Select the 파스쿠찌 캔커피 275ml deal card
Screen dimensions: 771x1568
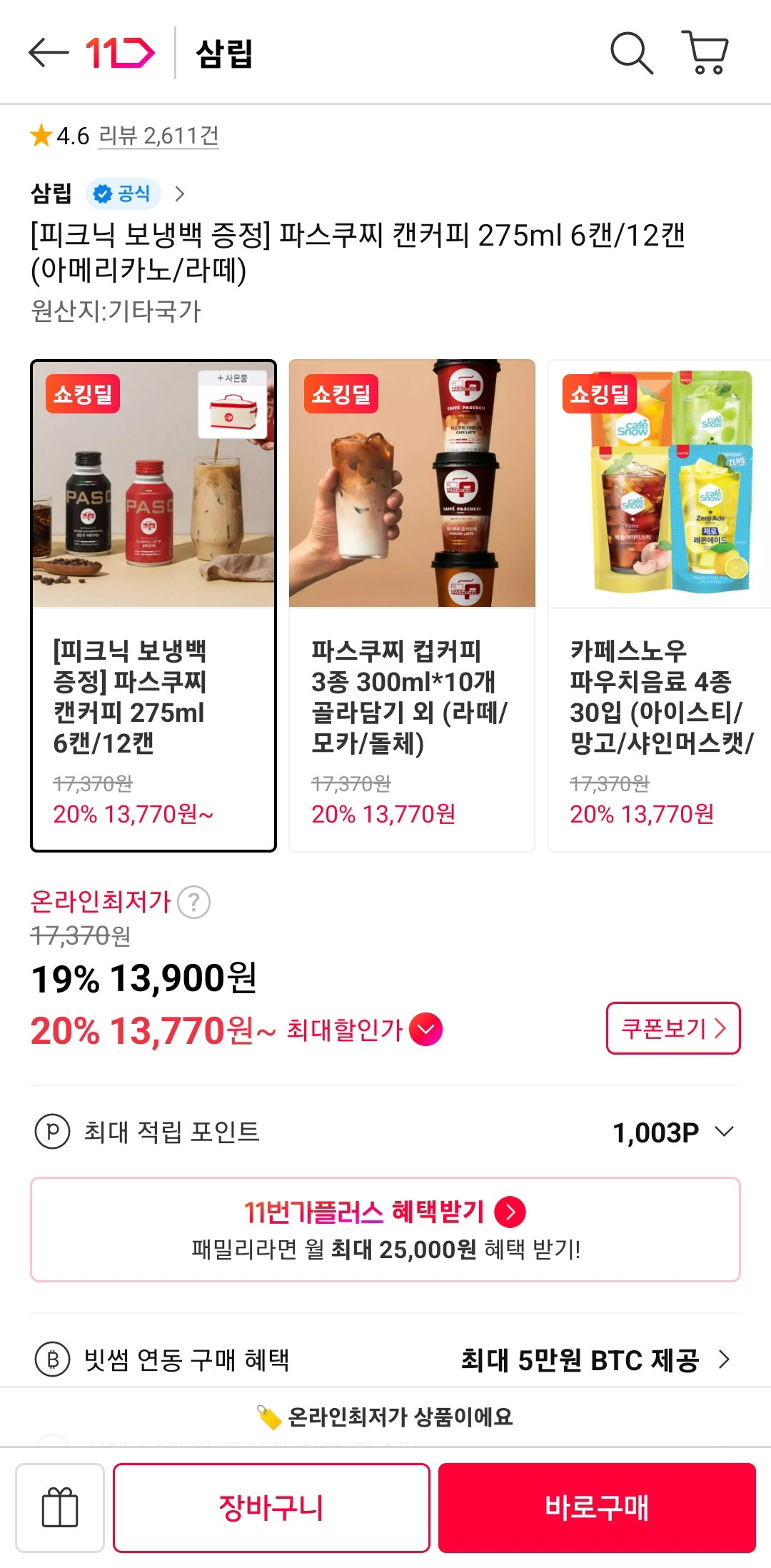tap(153, 606)
